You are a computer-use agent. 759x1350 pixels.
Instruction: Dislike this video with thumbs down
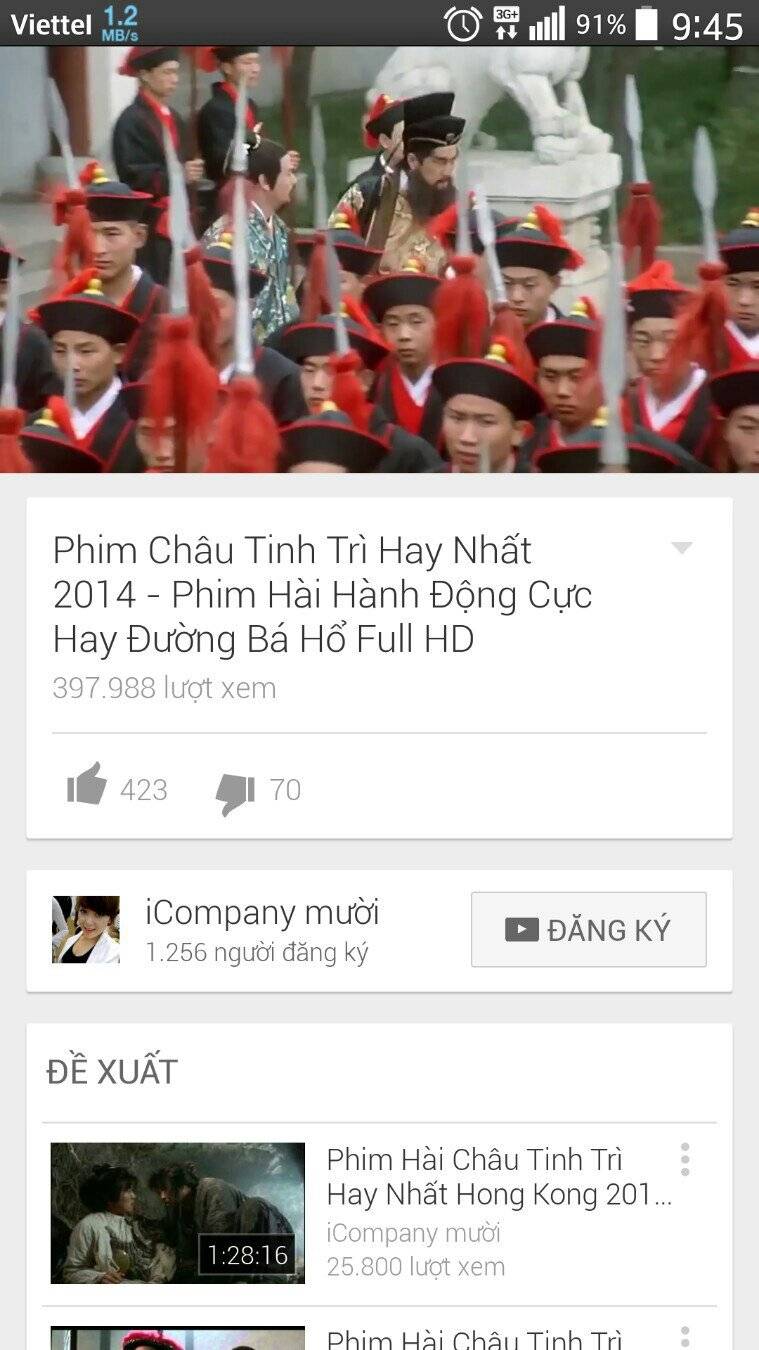coord(236,792)
